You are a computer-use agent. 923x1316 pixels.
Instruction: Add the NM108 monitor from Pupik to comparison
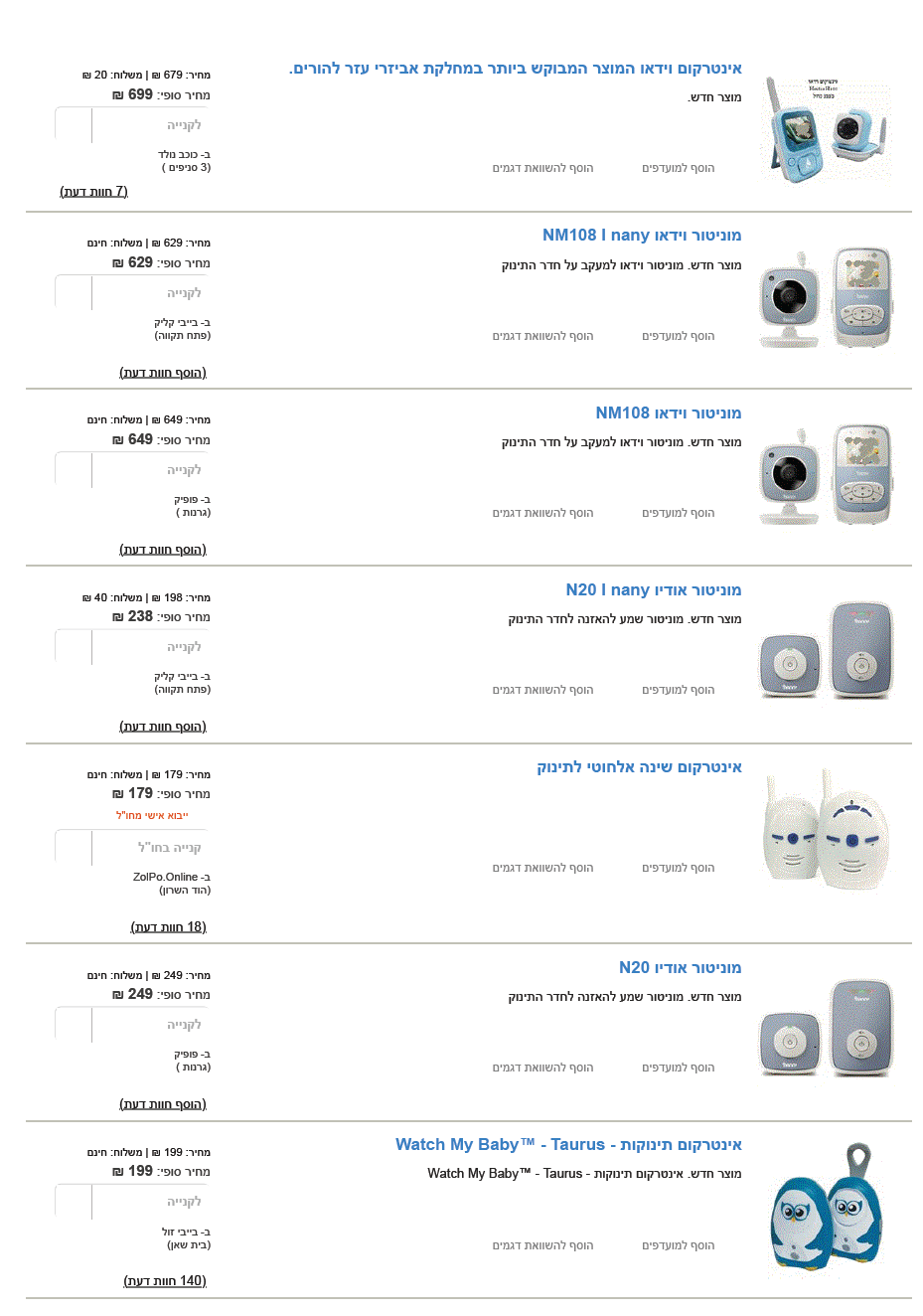tap(542, 513)
